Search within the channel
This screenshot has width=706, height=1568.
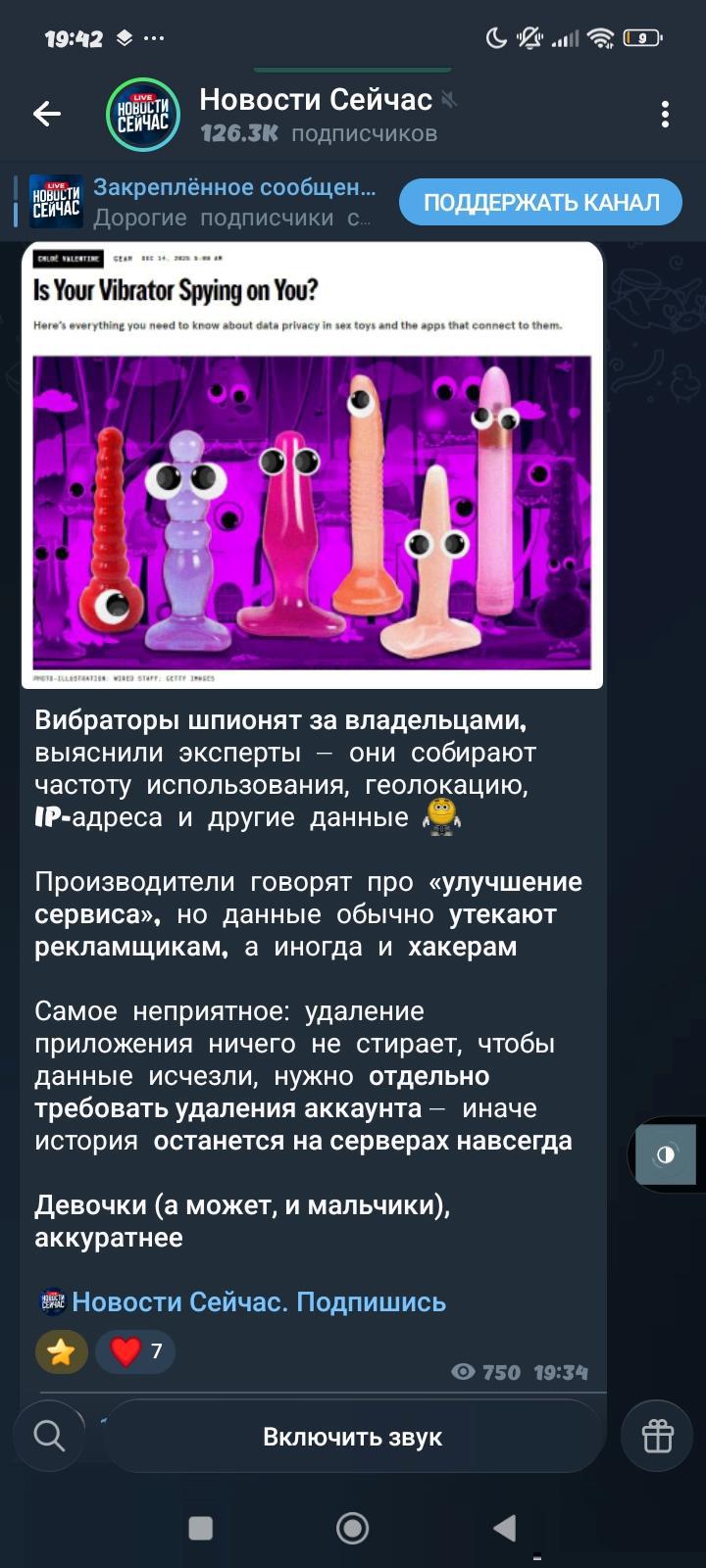(49, 1437)
